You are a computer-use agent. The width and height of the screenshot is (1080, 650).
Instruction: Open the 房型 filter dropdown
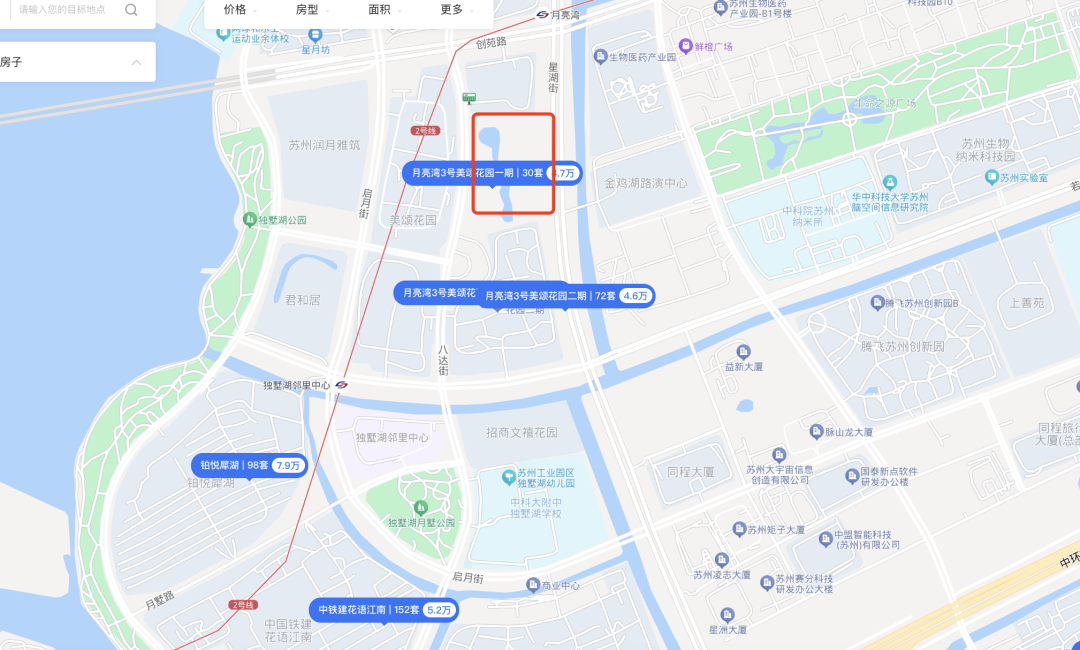311,10
